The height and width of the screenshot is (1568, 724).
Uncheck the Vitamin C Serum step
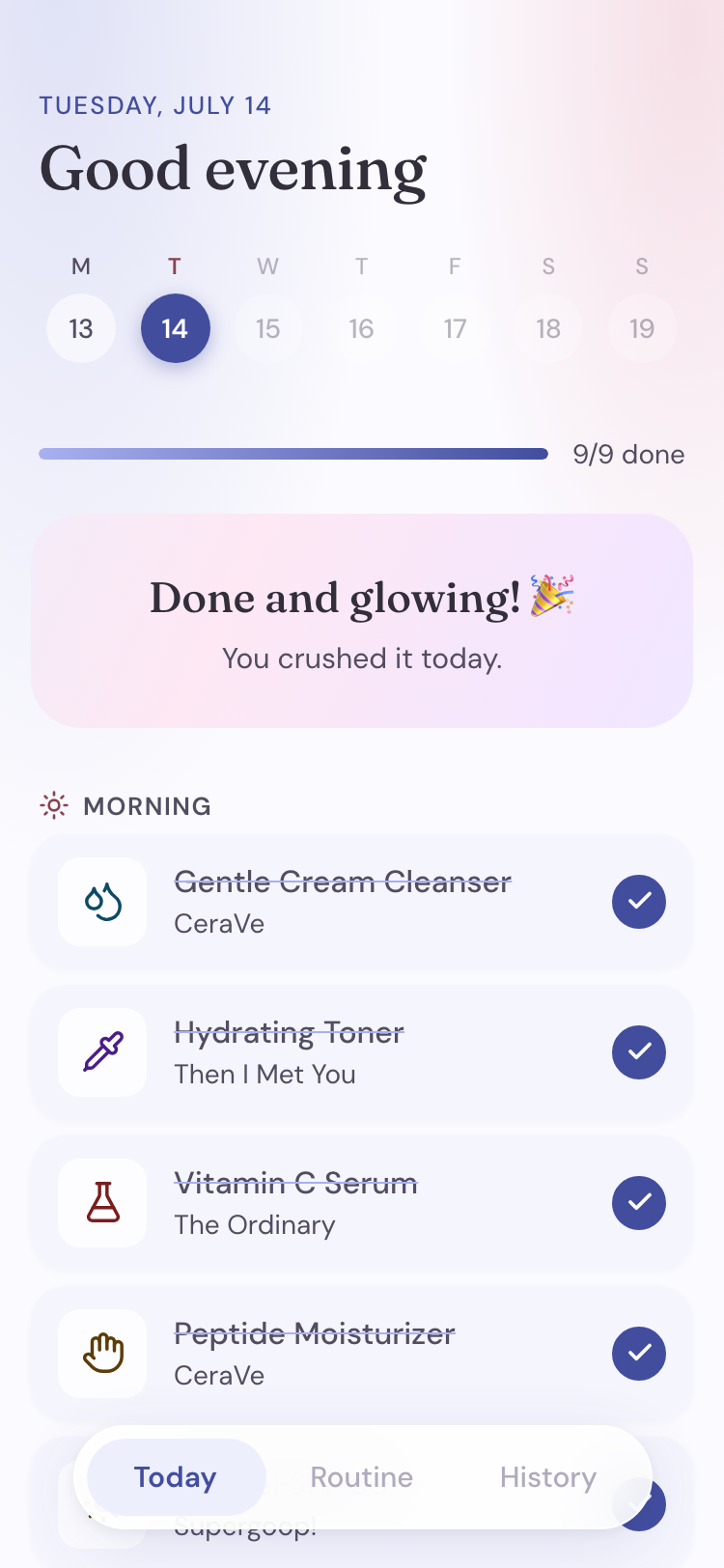click(639, 1203)
